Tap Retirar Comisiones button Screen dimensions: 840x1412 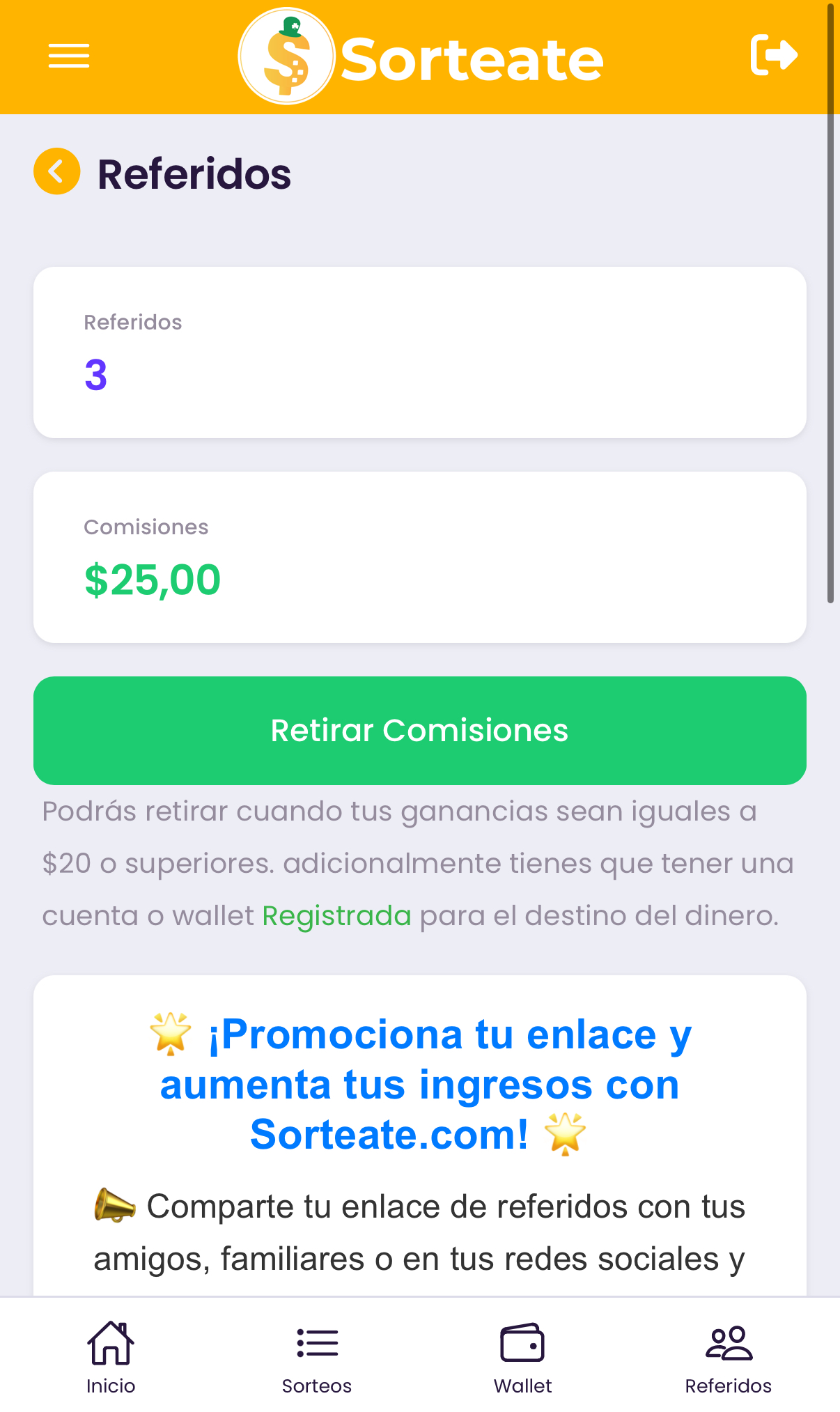[x=419, y=730]
